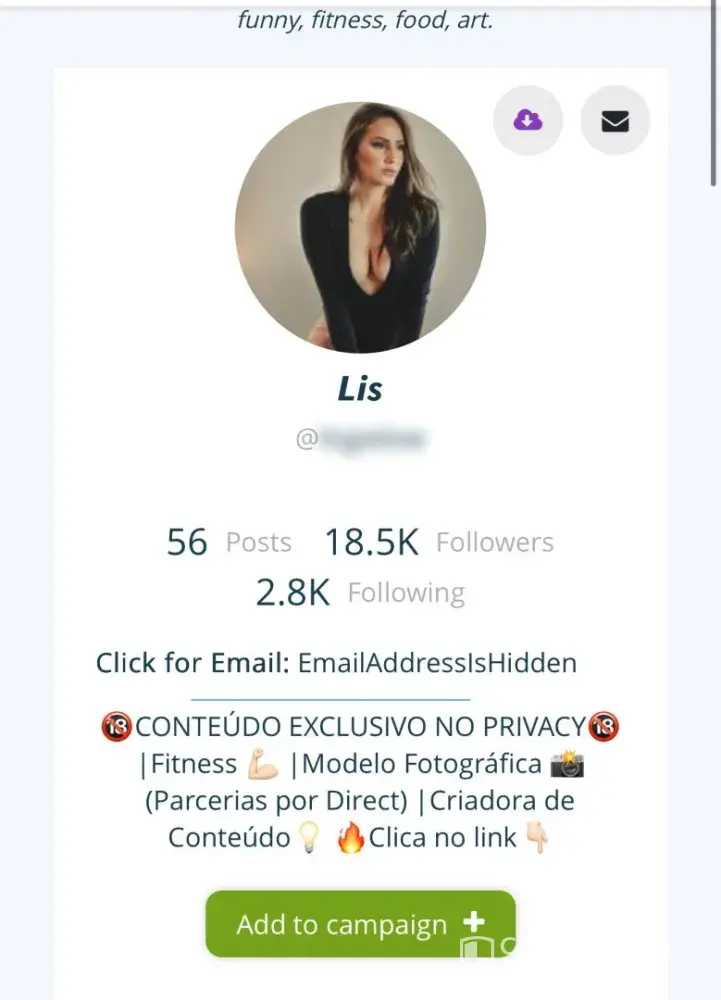Screen dimensions: 721x1000
Task: Open Lis's profile picture
Action: tap(360, 228)
